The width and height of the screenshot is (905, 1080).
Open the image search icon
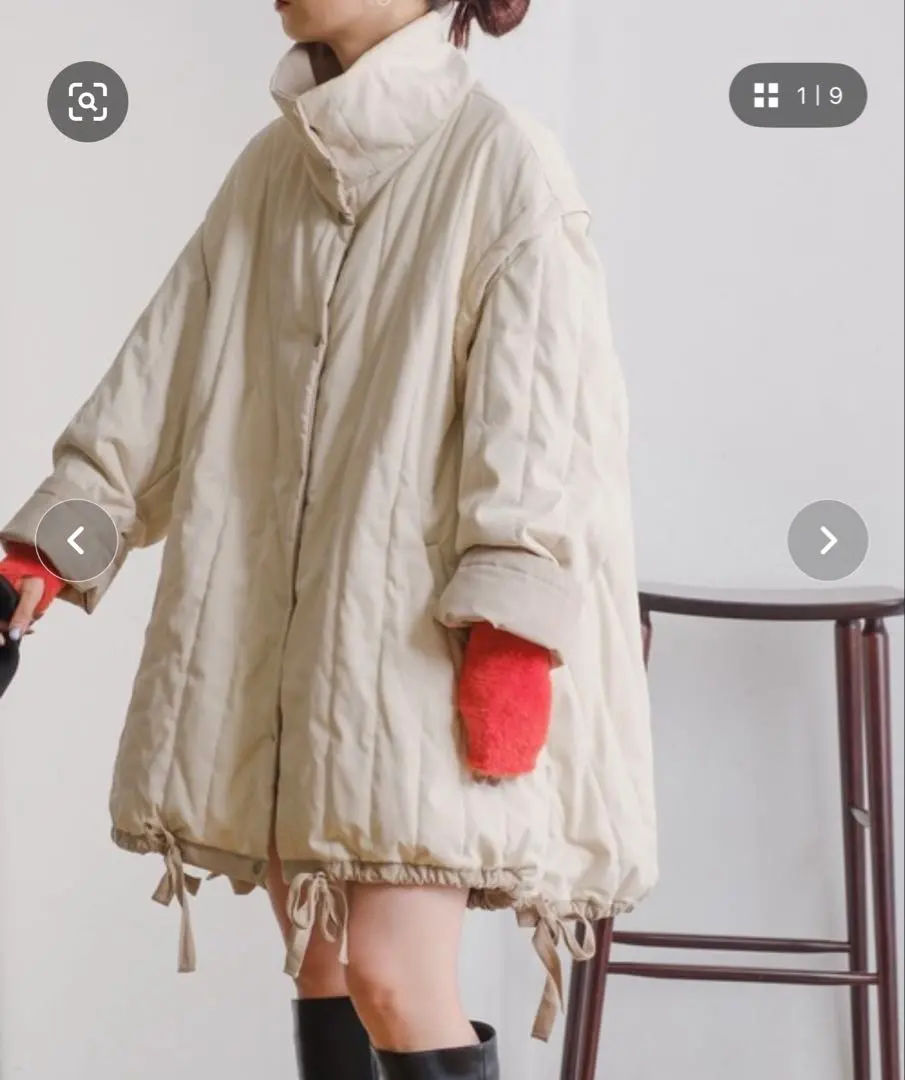coord(88,101)
